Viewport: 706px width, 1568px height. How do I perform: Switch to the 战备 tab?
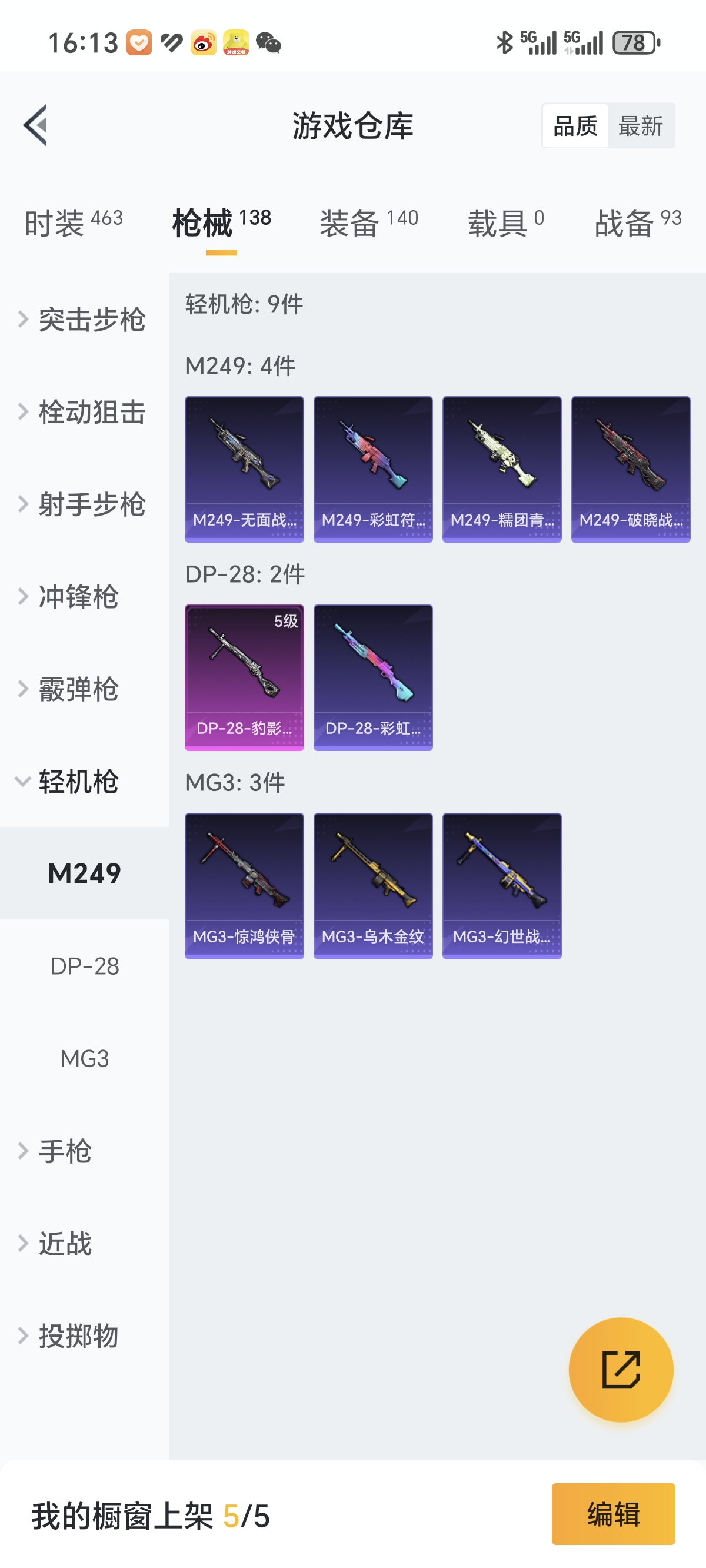click(637, 222)
